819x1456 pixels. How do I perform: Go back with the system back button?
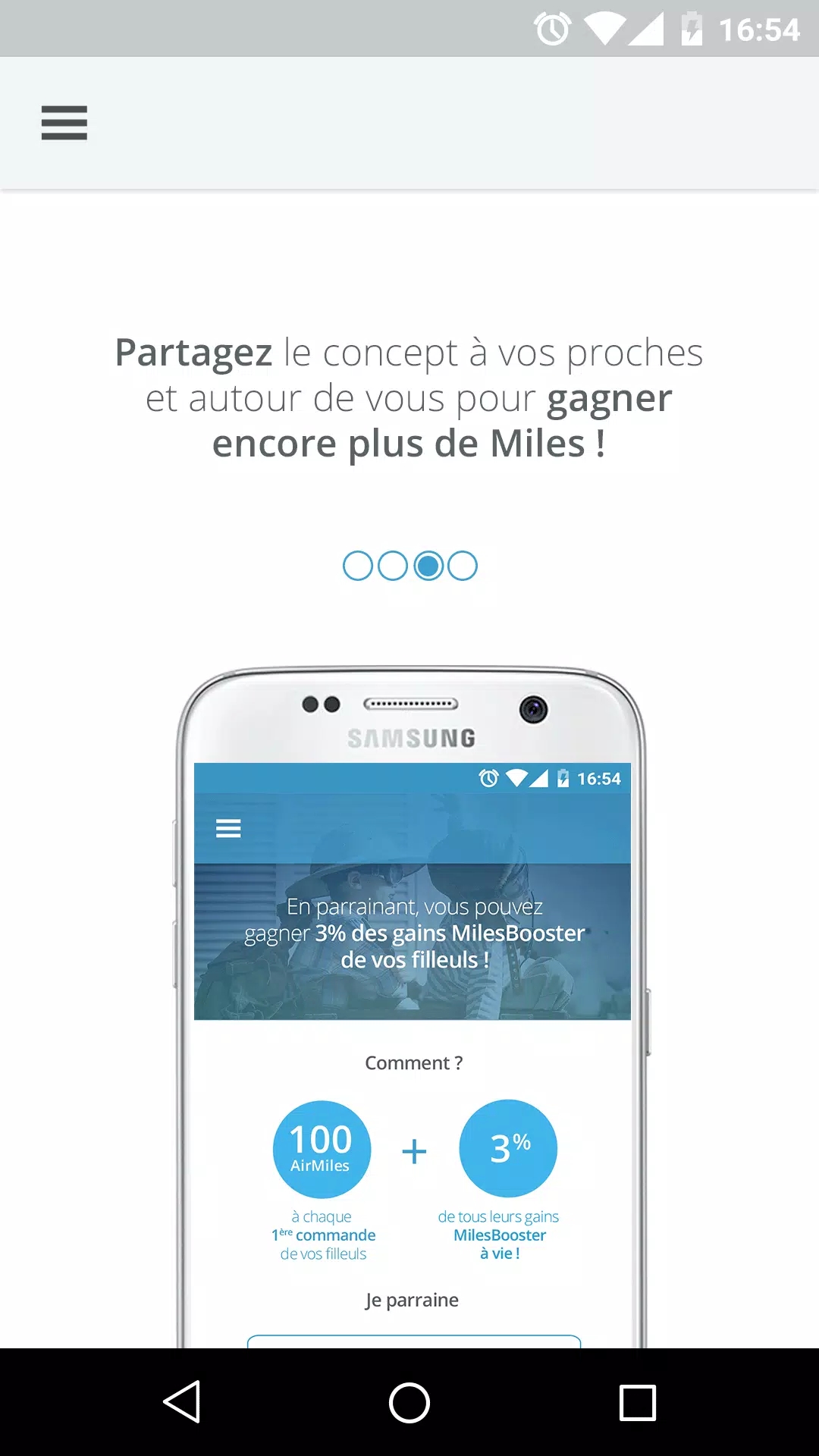182,1402
